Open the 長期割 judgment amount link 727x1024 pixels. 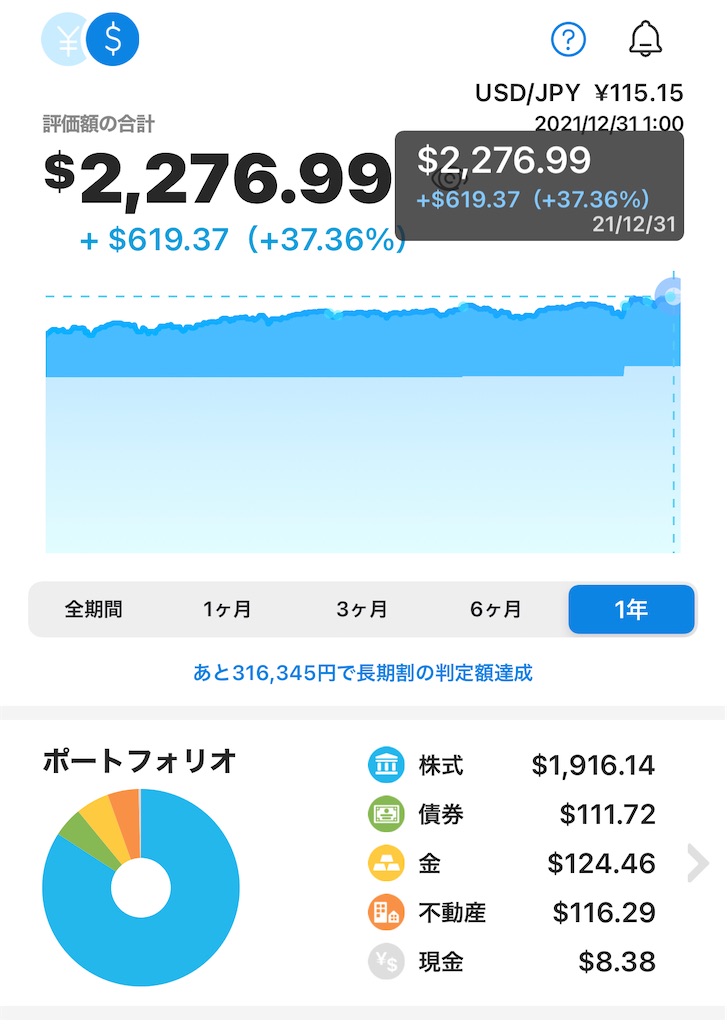pos(363,673)
